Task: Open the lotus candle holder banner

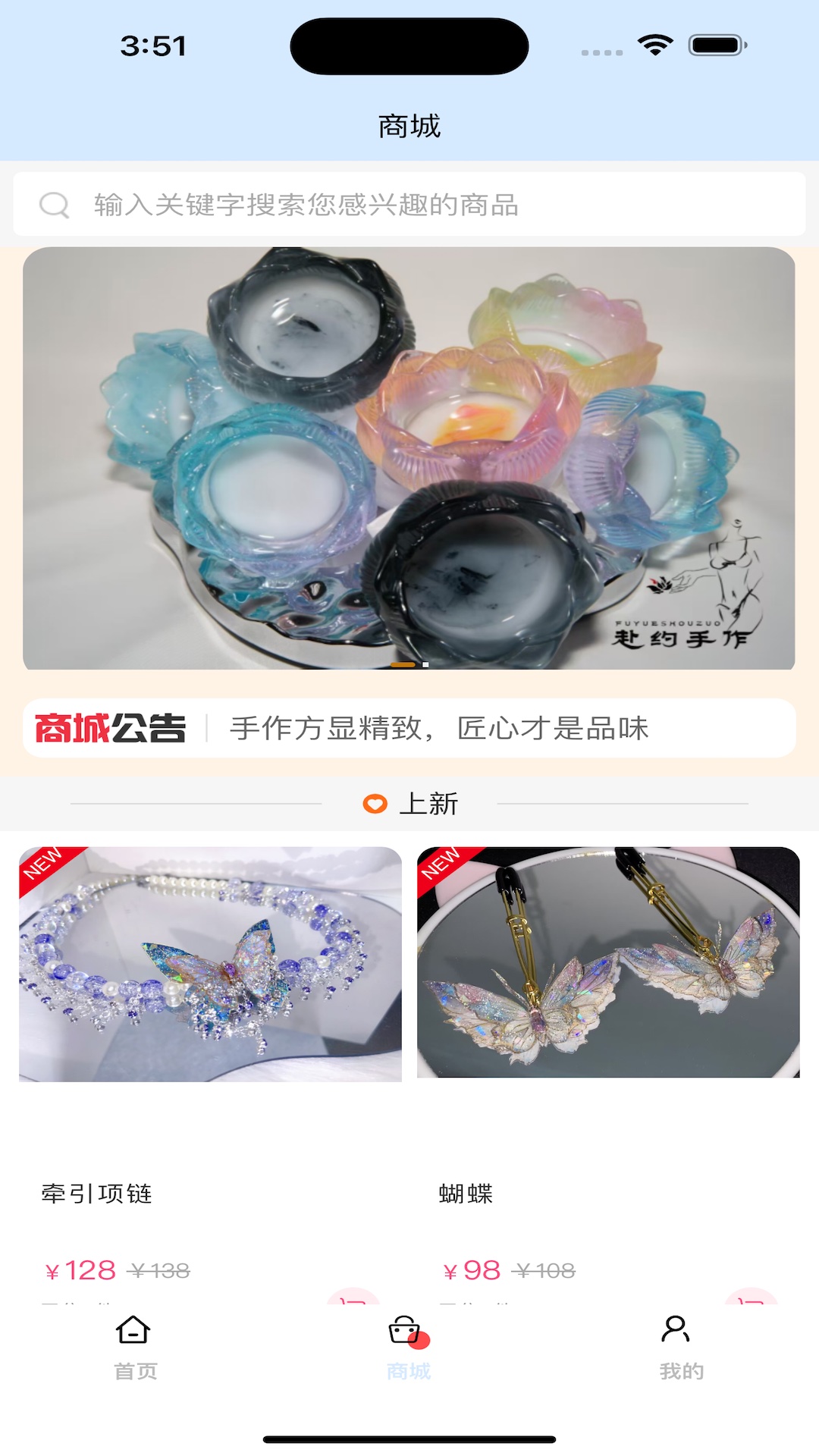Action: [x=409, y=458]
